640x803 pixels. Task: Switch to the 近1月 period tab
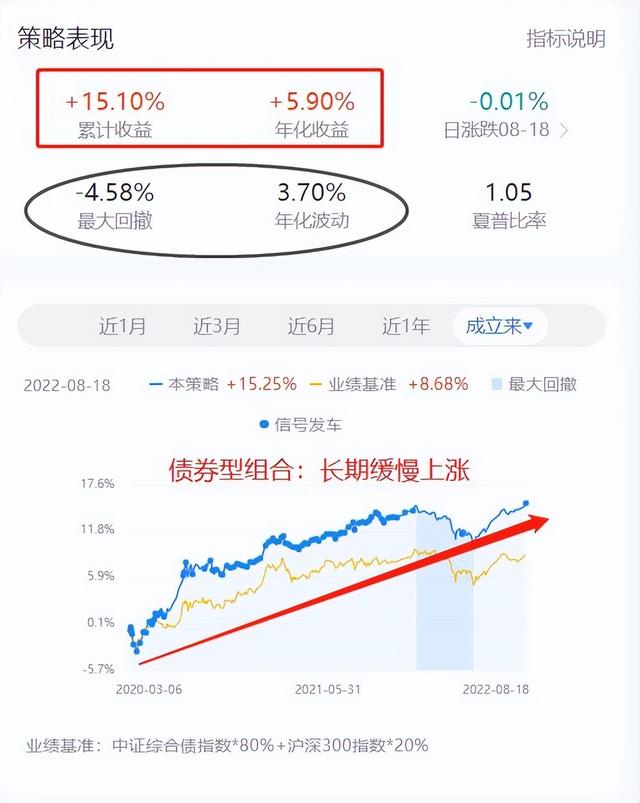(x=122, y=326)
